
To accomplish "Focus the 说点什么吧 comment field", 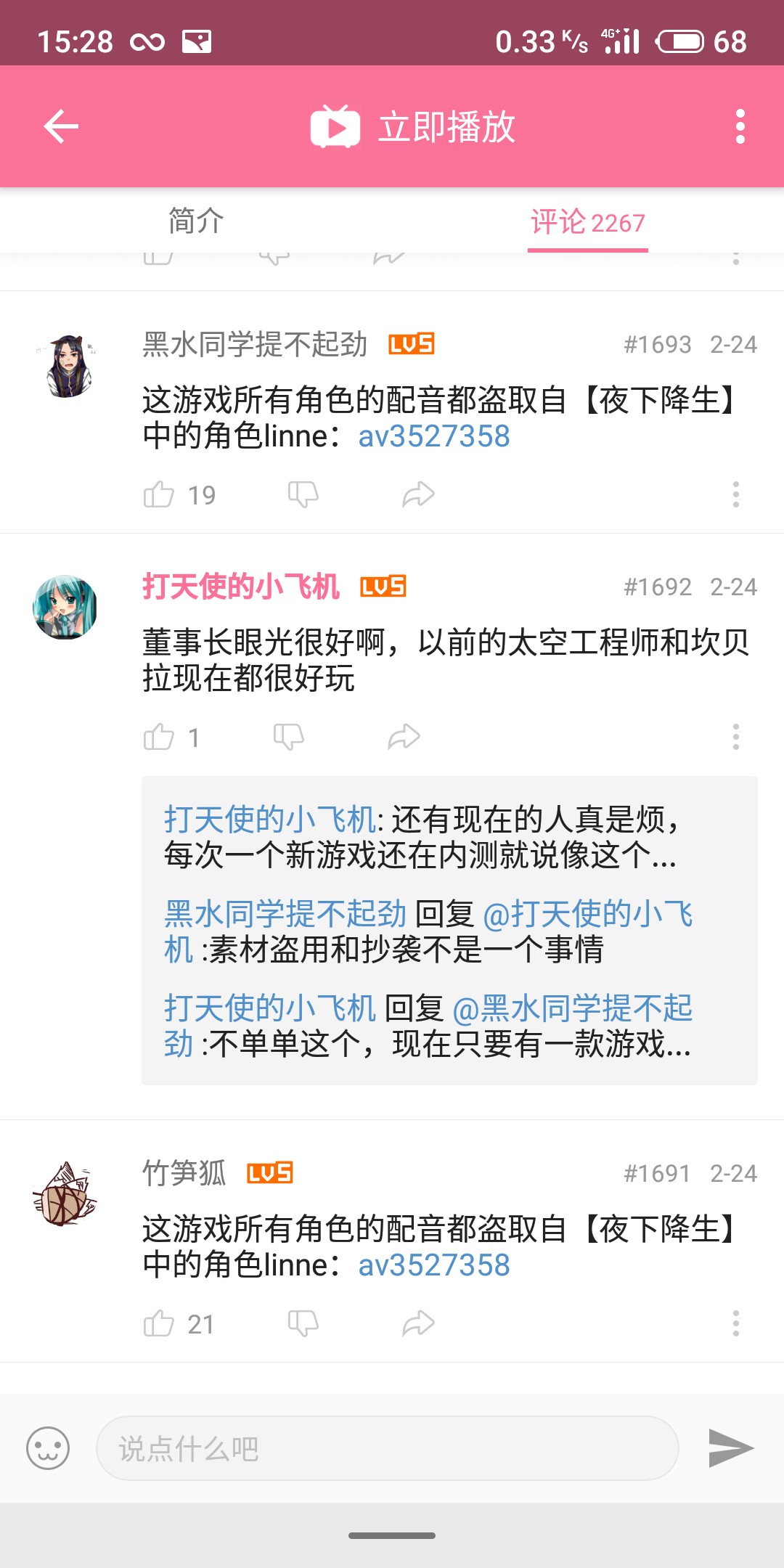I will 387,1449.
